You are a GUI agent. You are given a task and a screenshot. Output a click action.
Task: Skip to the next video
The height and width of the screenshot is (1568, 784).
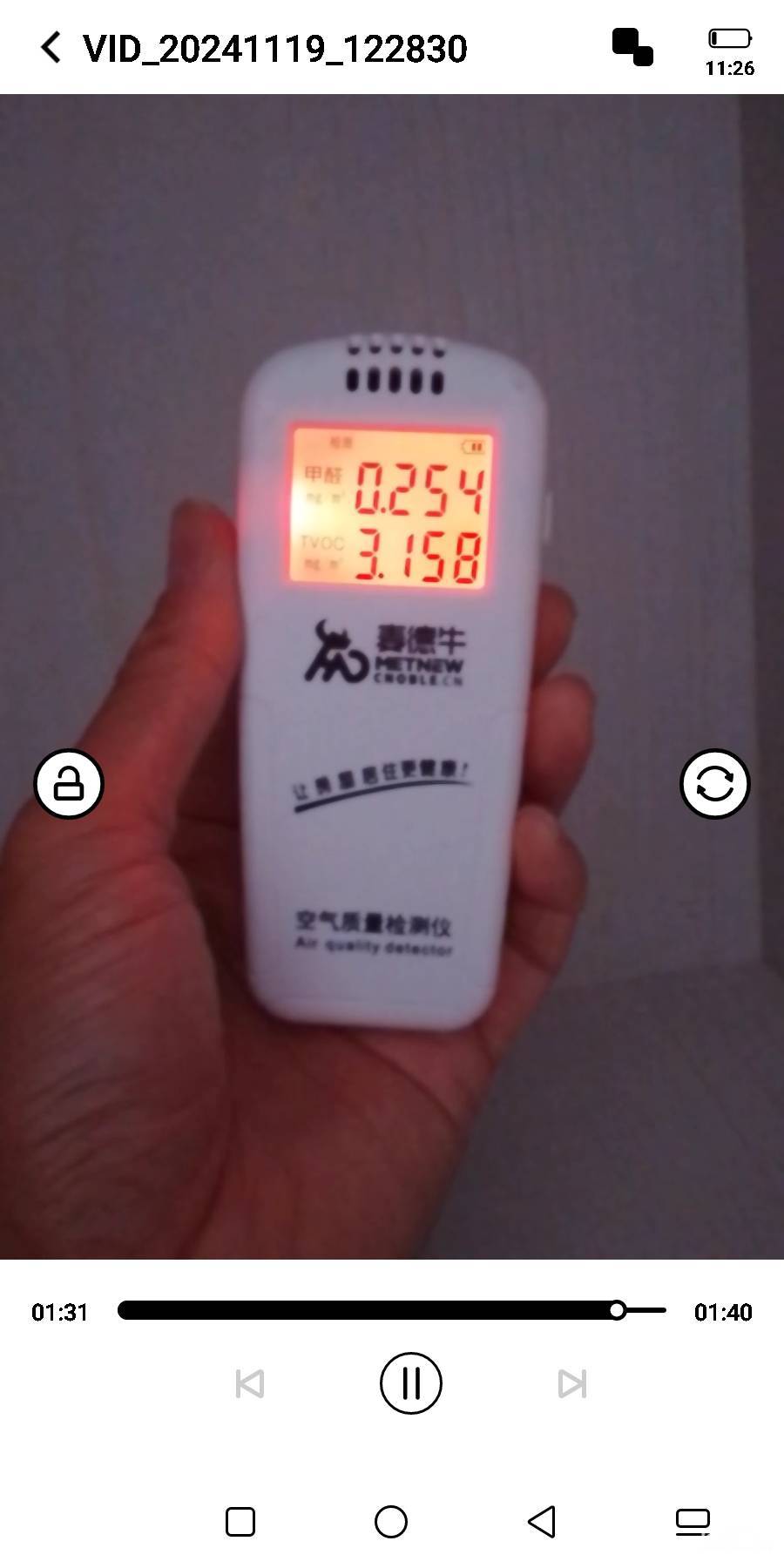coord(571,1383)
